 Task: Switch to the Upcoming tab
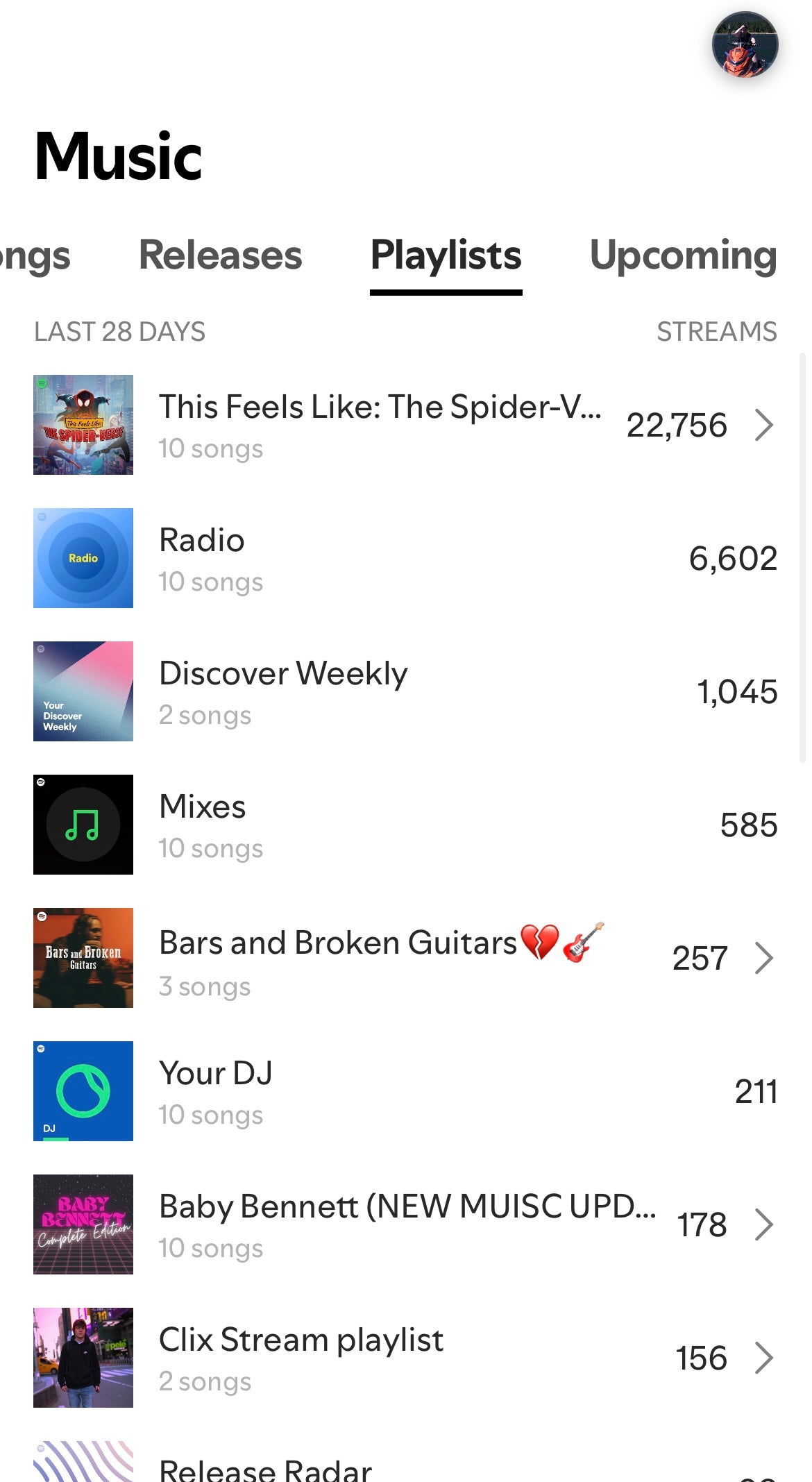point(682,255)
